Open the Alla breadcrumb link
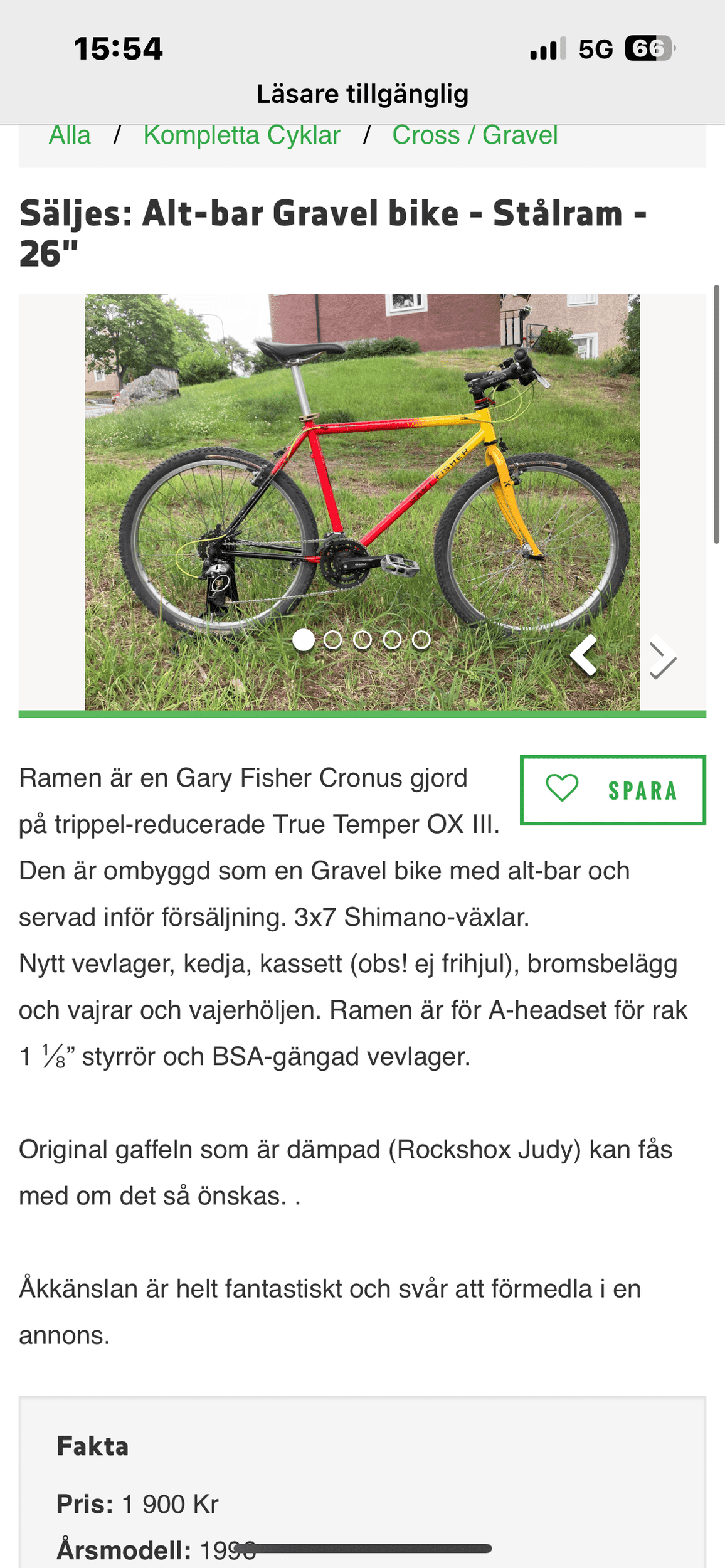The width and height of the screenshot is (725, 1568). pos(70,135)
